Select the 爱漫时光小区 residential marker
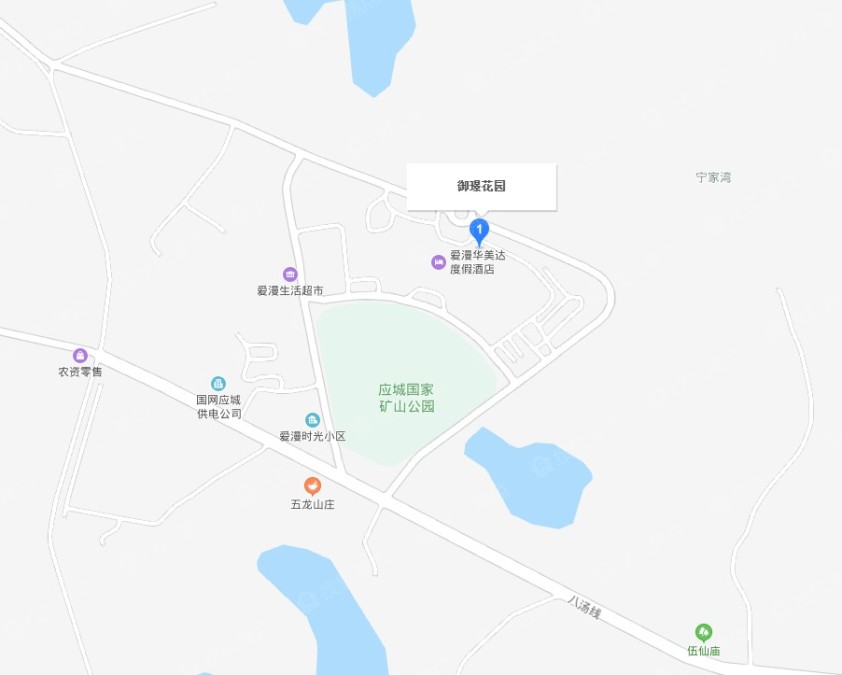This screenshot has height=675, width=842. (x=313, y=419)
